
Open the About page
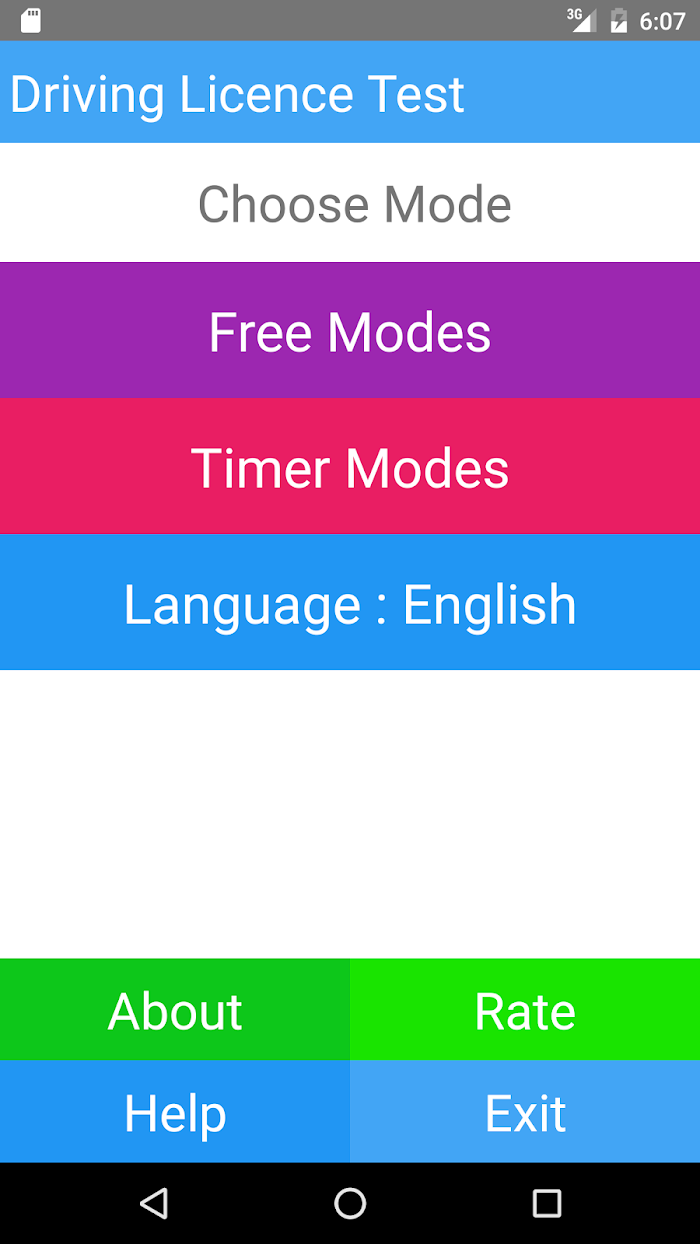click(175, 1010)
